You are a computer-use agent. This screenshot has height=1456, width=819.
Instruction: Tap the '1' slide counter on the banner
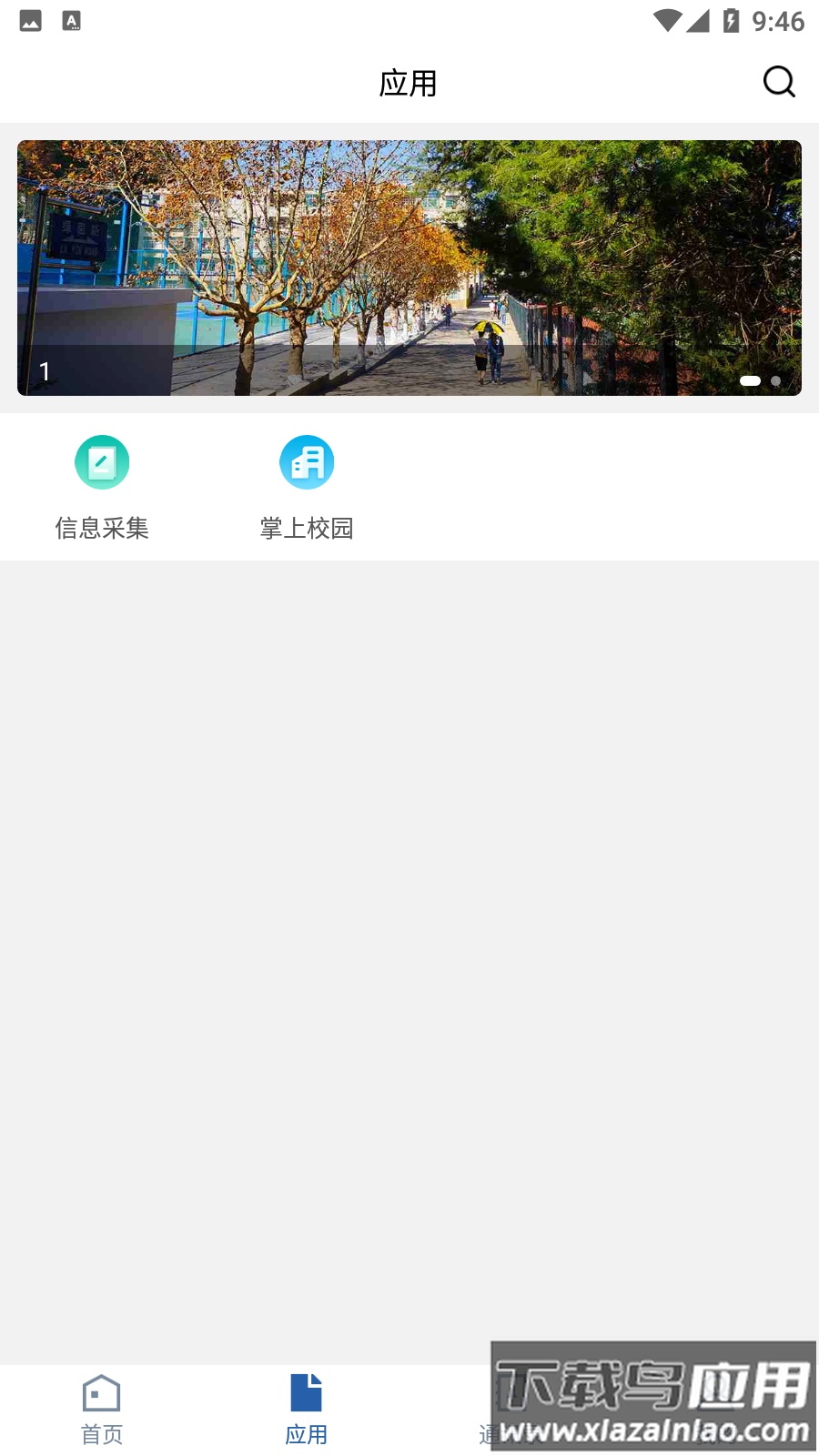[42, 371]
